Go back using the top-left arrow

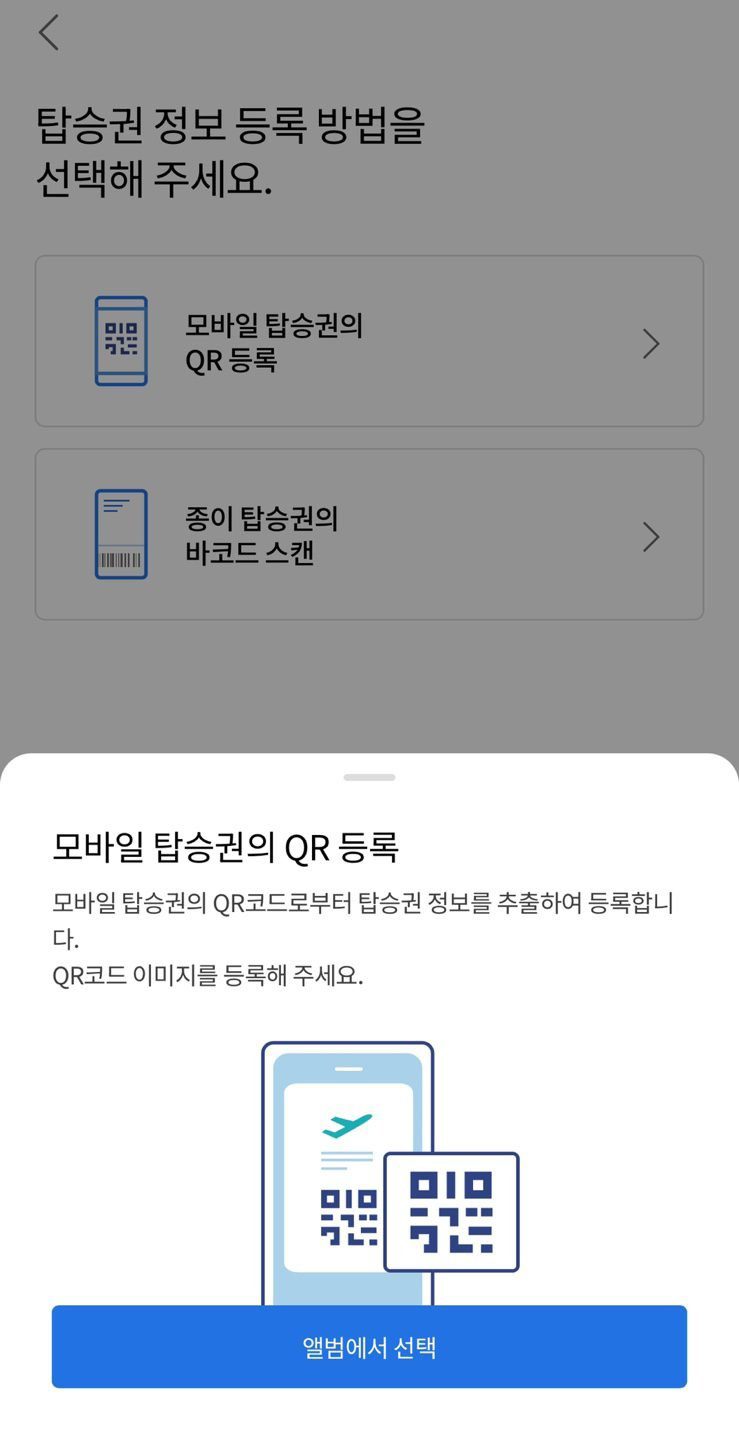48,33
